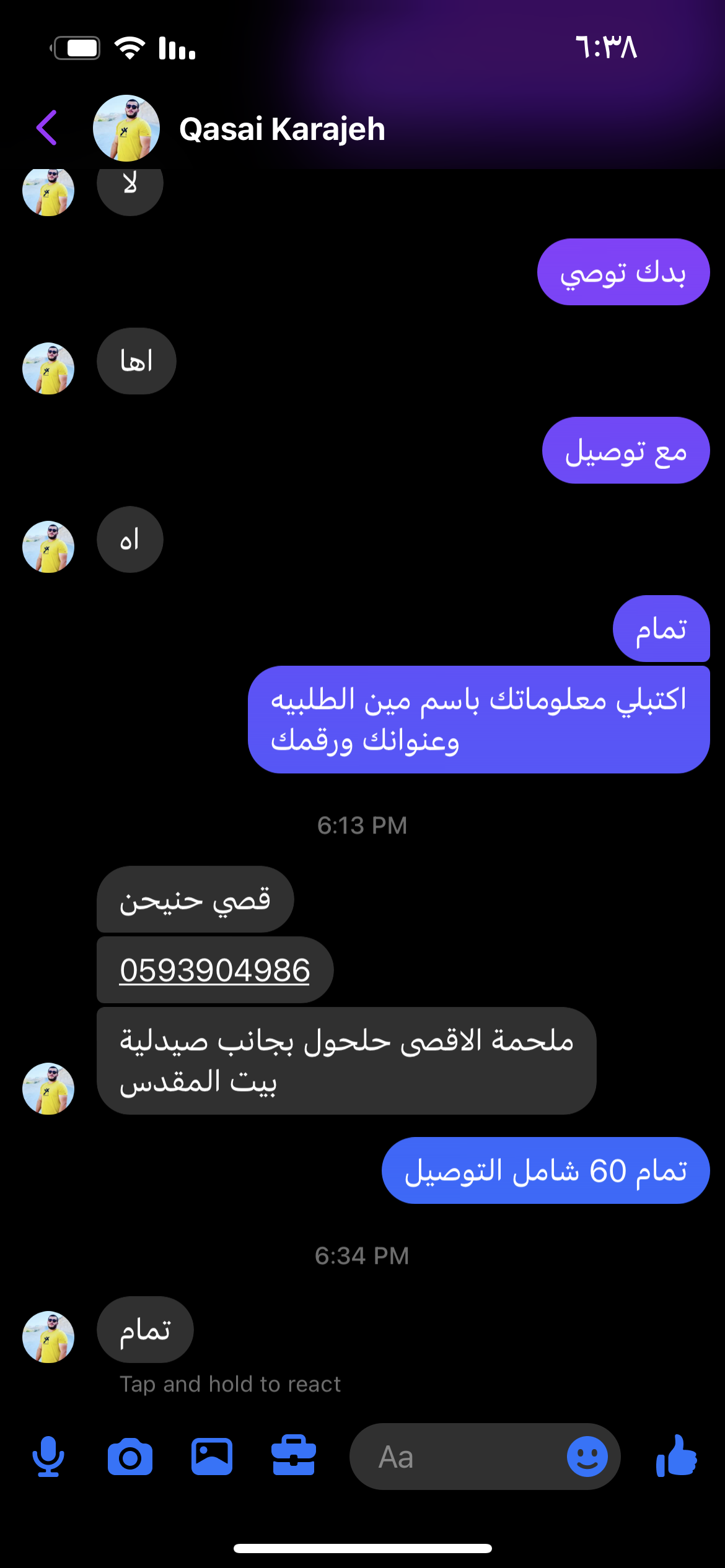Tap the phone number link 0593904986
This screenshot has width=725, height=1568.
tap(214, 970)
